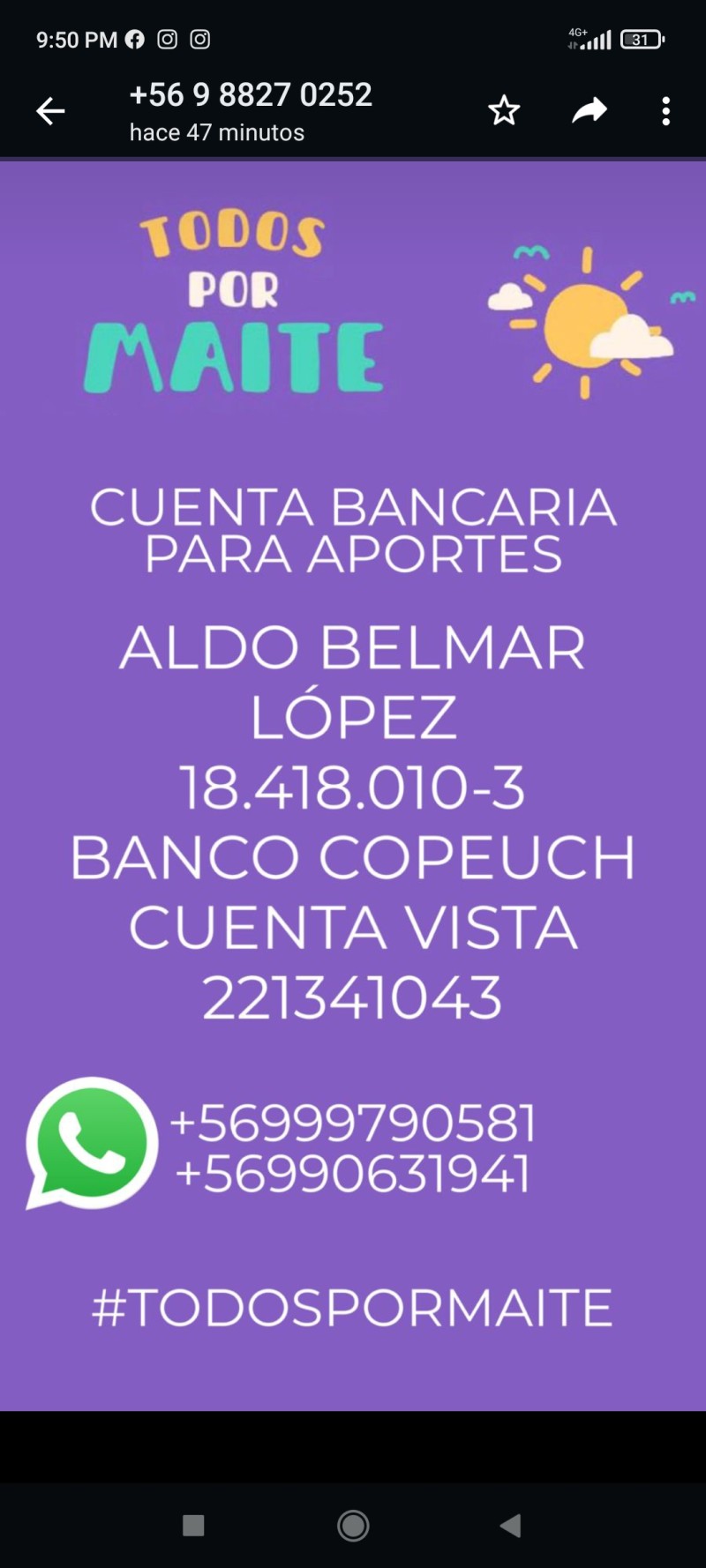Open the three-dot overflow menu
This screenshot has height=1568, width=706.
[666, 111]
